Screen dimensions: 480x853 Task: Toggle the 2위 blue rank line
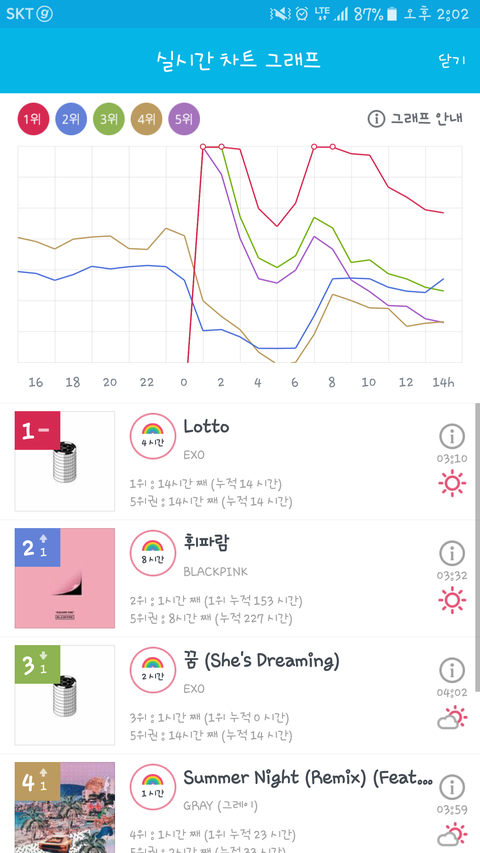coord(71,119)
